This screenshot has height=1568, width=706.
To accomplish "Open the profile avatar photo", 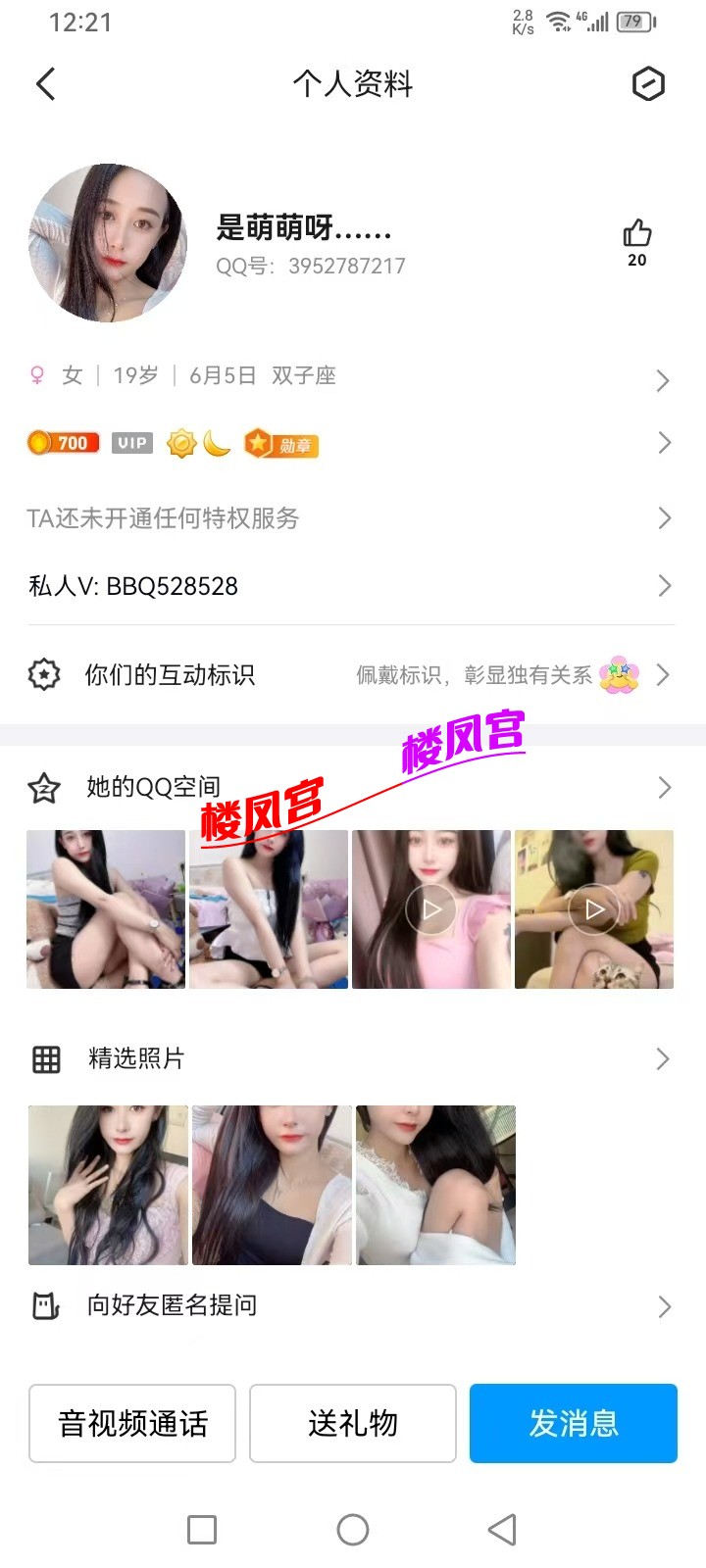I will 108,243.
